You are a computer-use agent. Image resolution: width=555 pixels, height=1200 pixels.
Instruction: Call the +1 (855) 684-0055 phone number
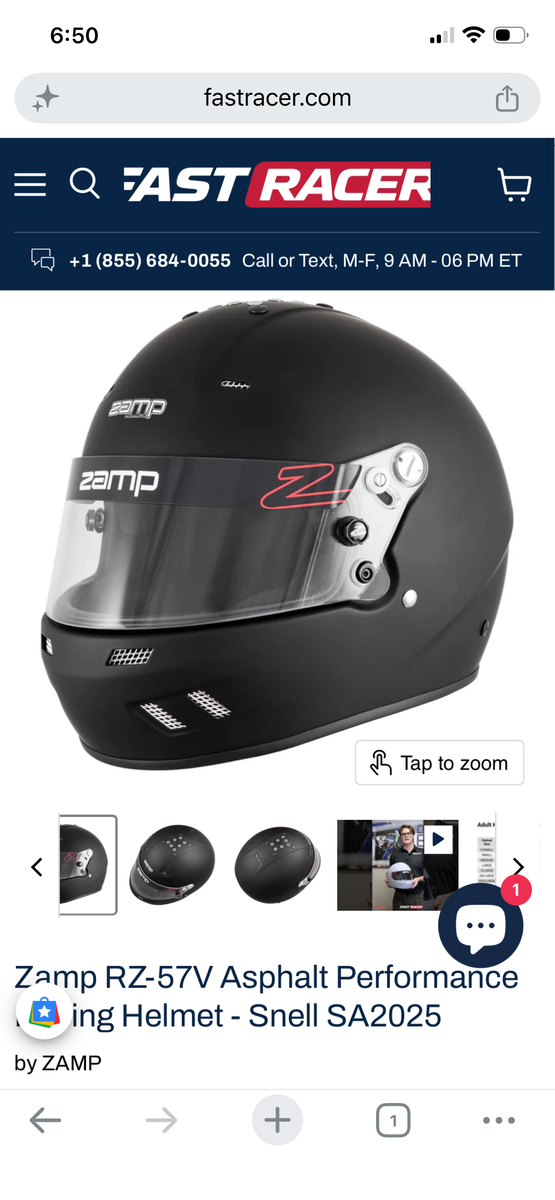(150, 260)
